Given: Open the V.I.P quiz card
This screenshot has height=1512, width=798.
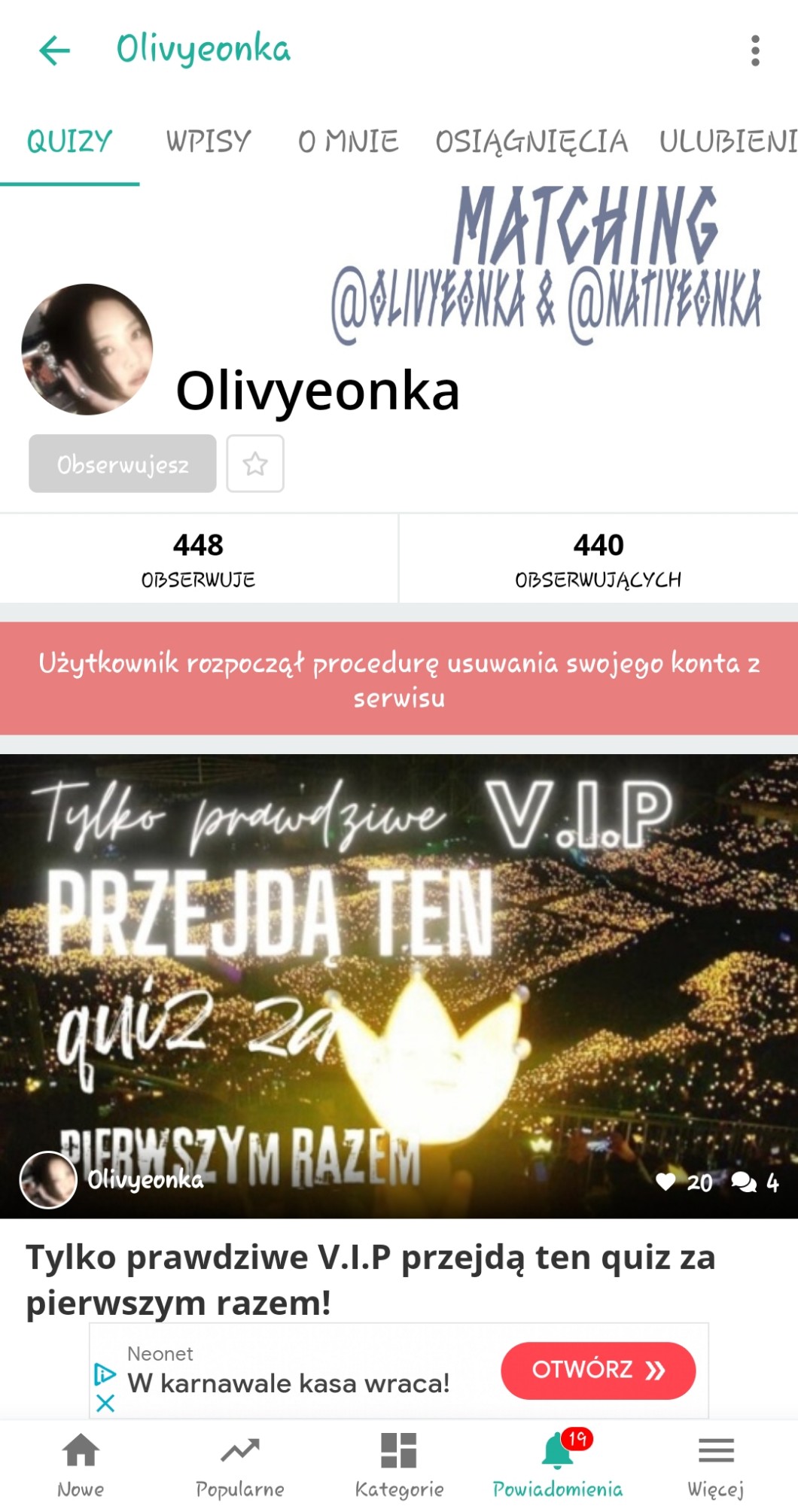Looking at the screenshot, I should click(399, 986).
